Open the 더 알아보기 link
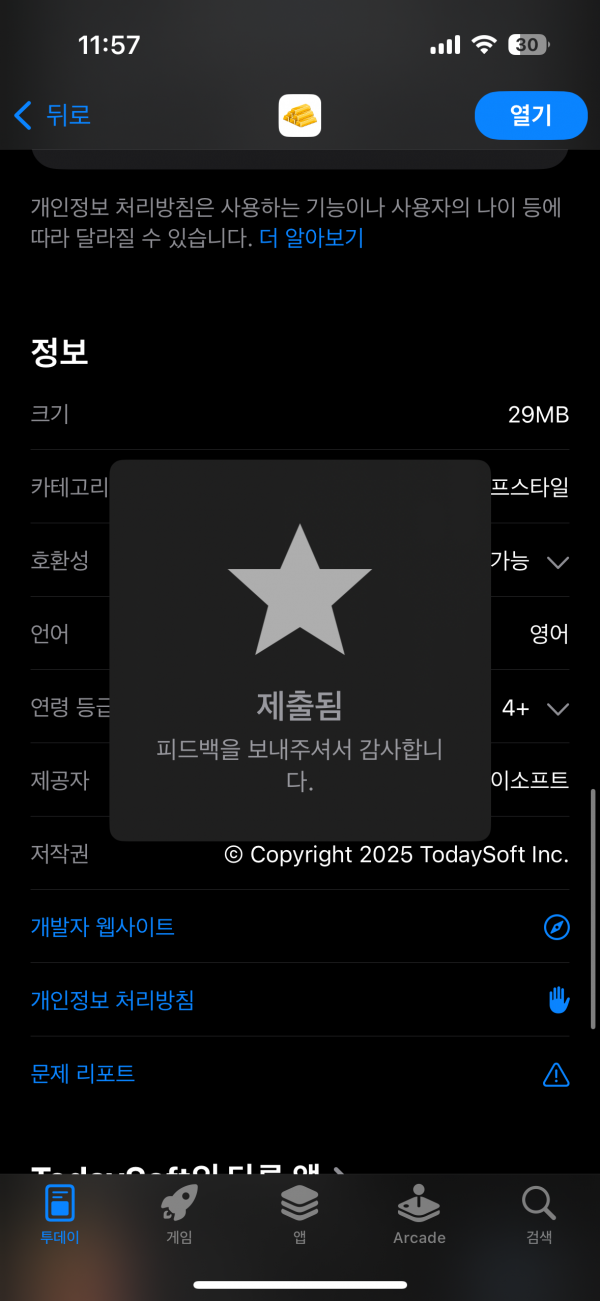This screenshot has width=600, height=1301. tap(311, 238)
